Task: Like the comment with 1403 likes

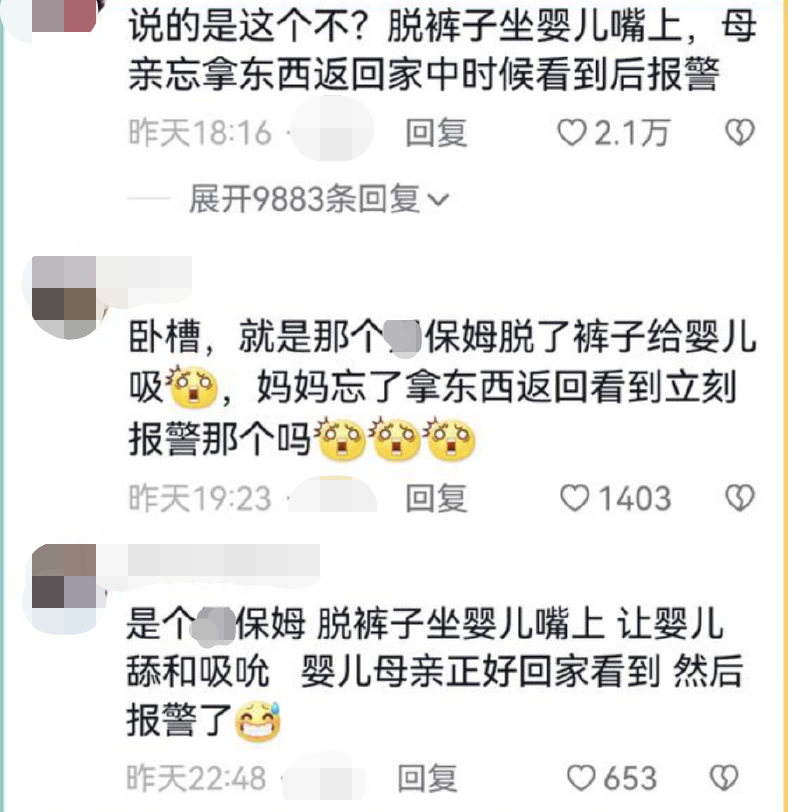Action: pos(575,497)
